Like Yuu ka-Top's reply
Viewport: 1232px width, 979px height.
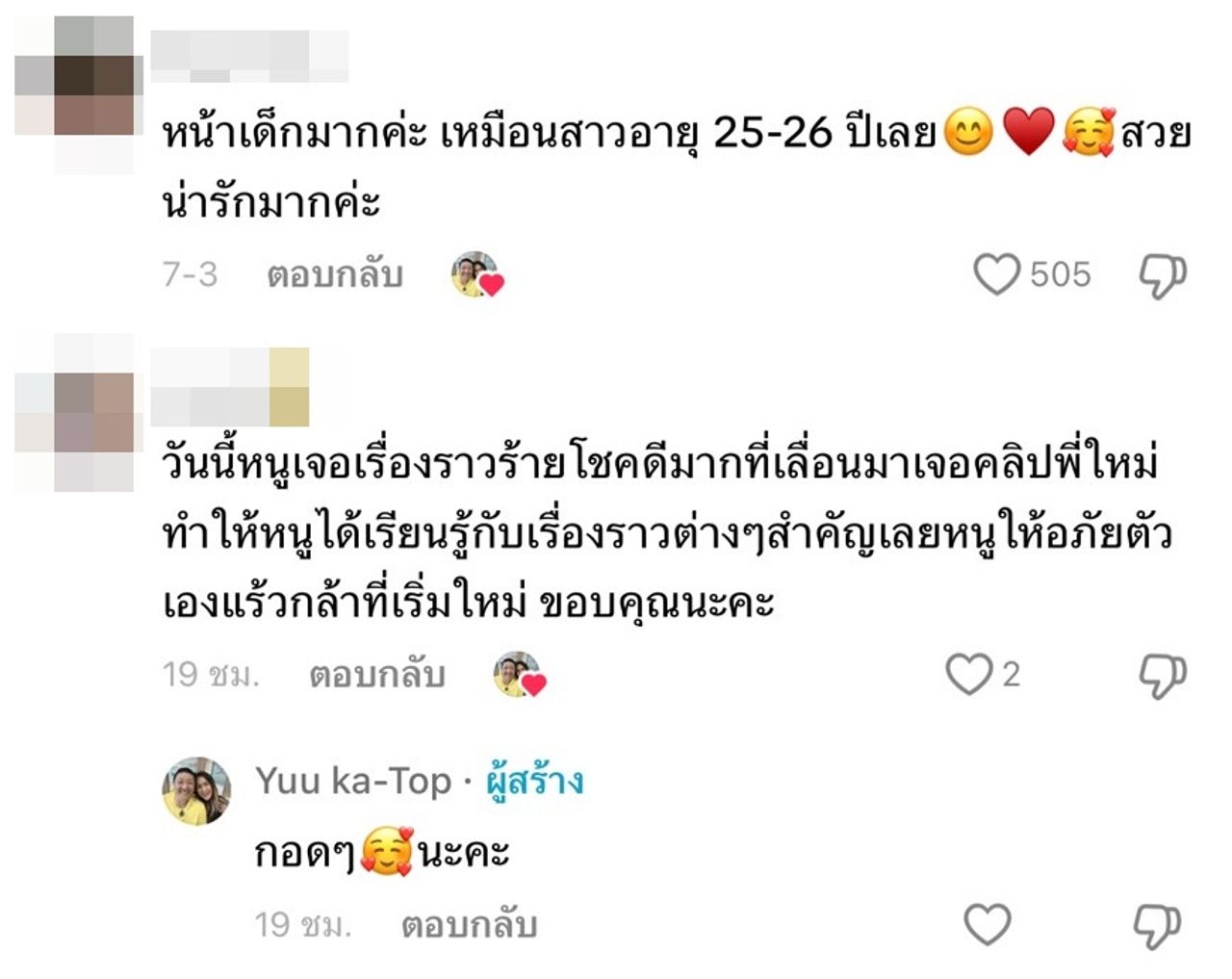pyautogui.click(x=988, y=924)
